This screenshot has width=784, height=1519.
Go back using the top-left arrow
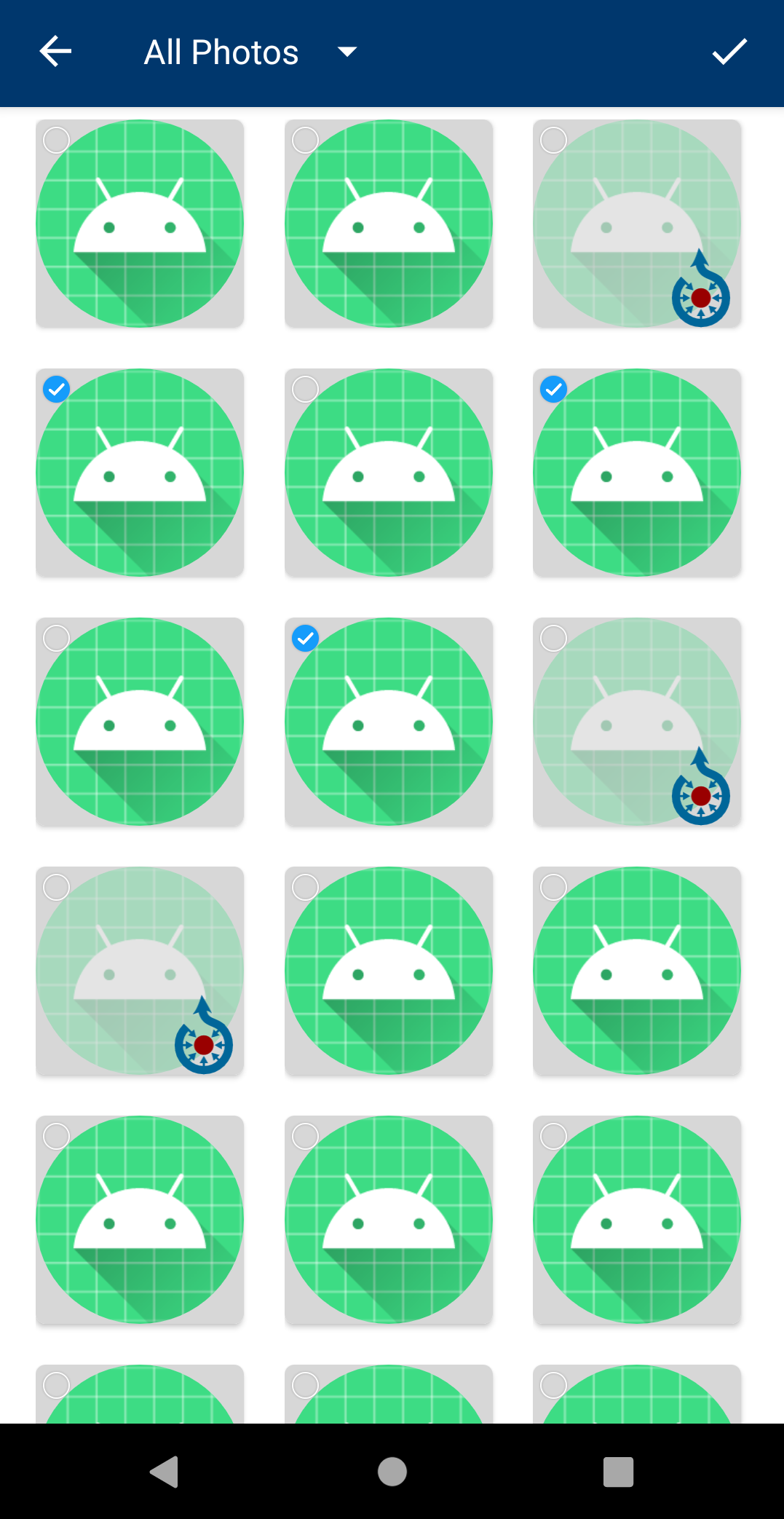coord(55,52)
